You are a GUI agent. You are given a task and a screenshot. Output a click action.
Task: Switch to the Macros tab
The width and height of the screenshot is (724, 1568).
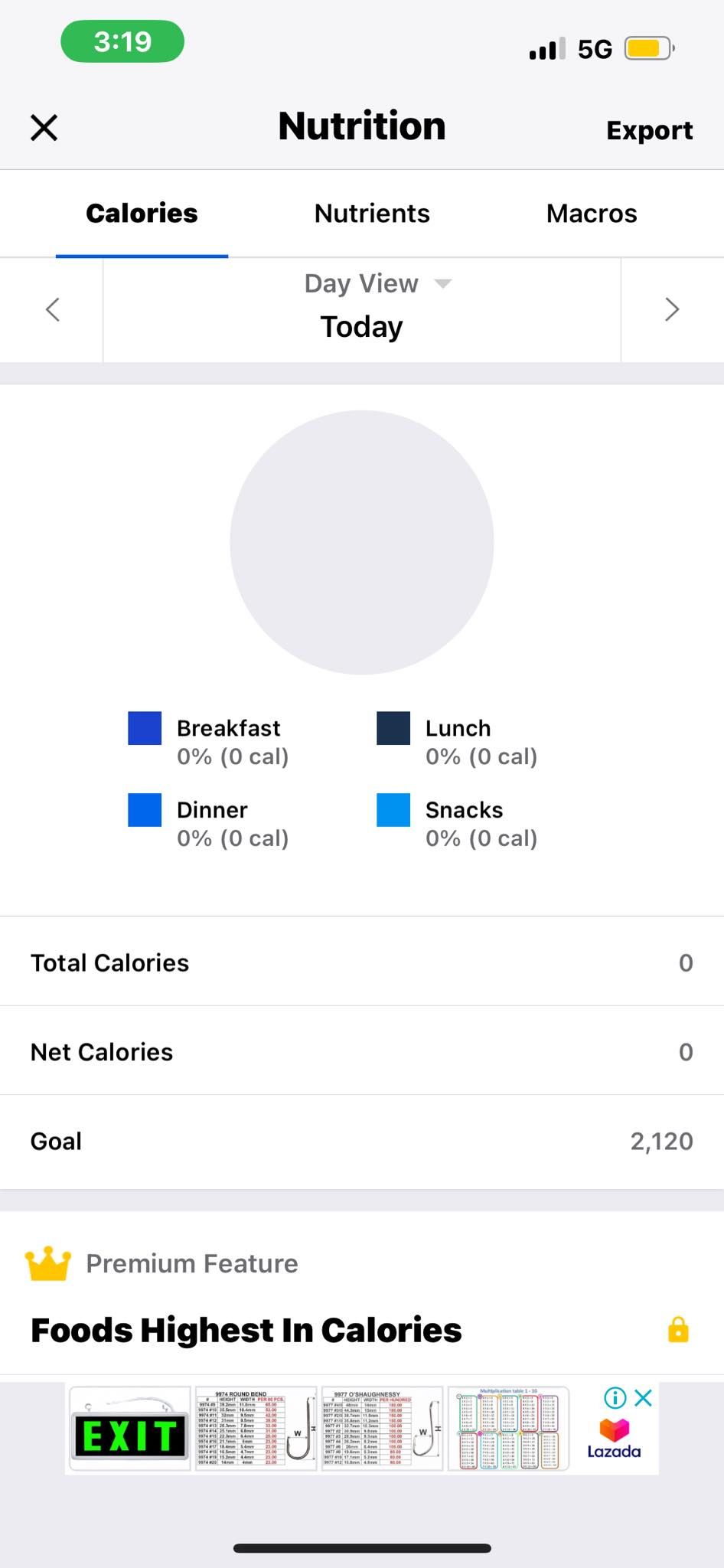coord(591,214)
